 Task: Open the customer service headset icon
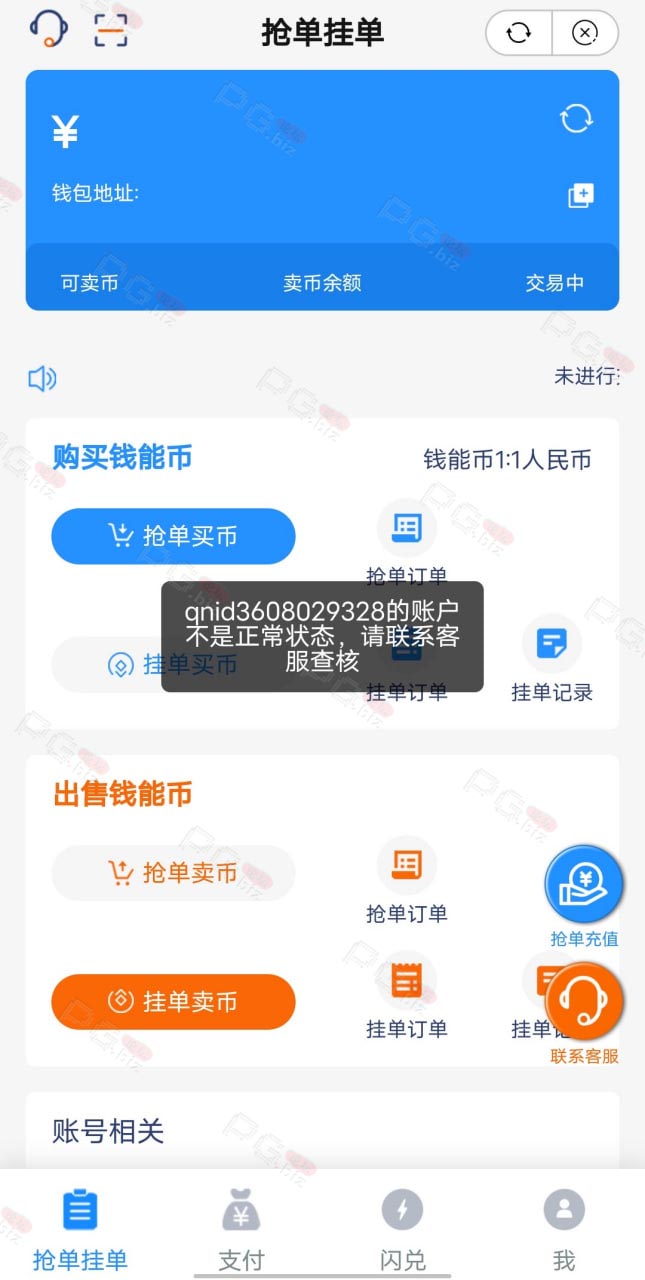coord(48,28)
